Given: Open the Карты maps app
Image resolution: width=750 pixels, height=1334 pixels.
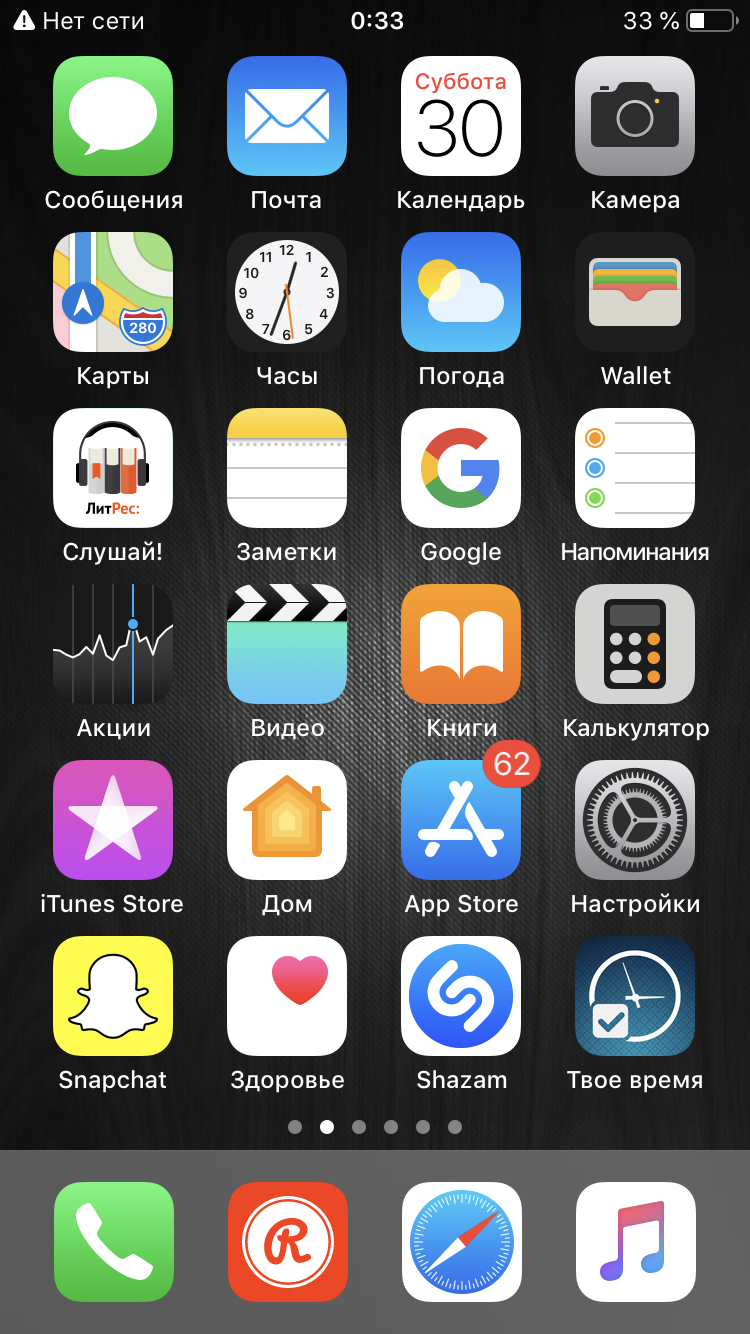Looking at the screenshot, I should point(113,292).
